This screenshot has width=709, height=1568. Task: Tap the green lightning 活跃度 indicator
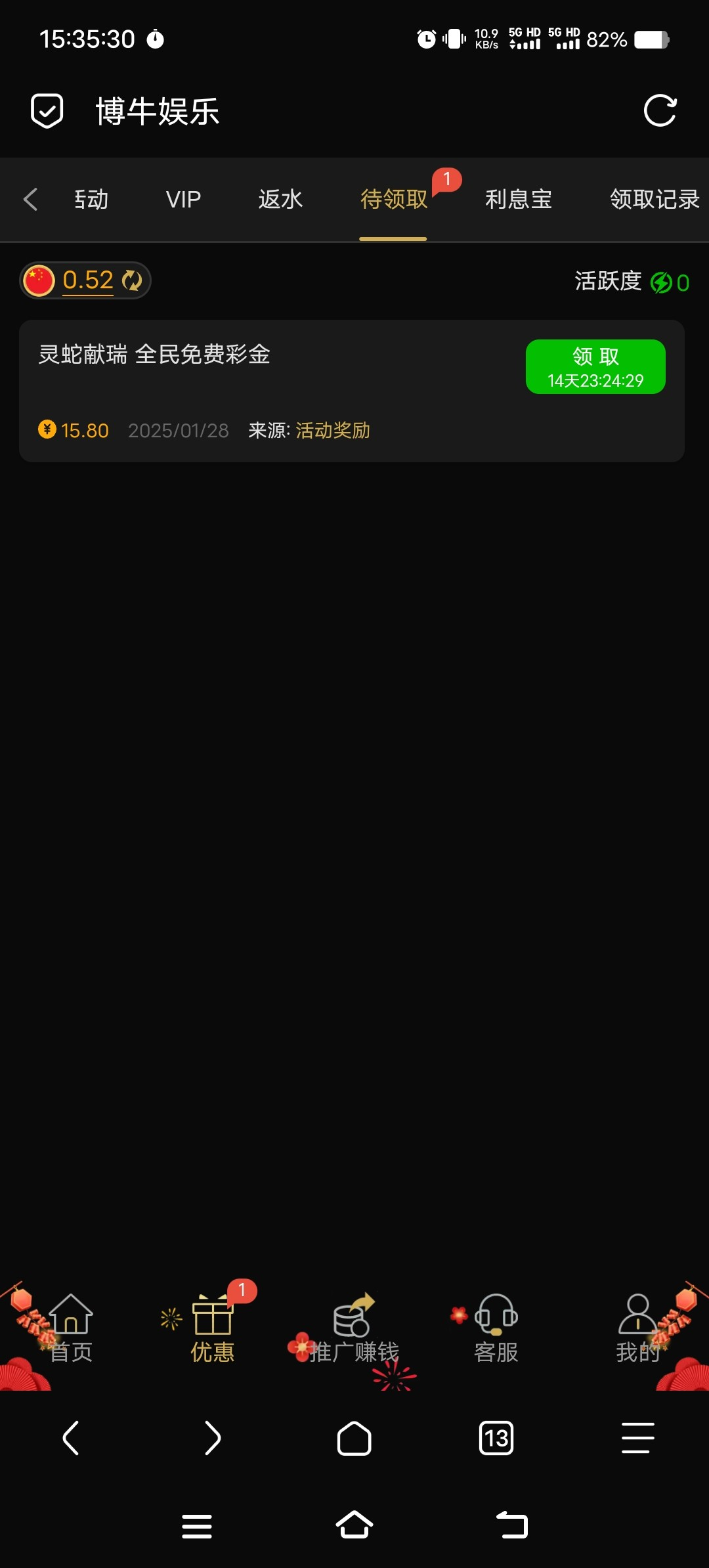660,282
